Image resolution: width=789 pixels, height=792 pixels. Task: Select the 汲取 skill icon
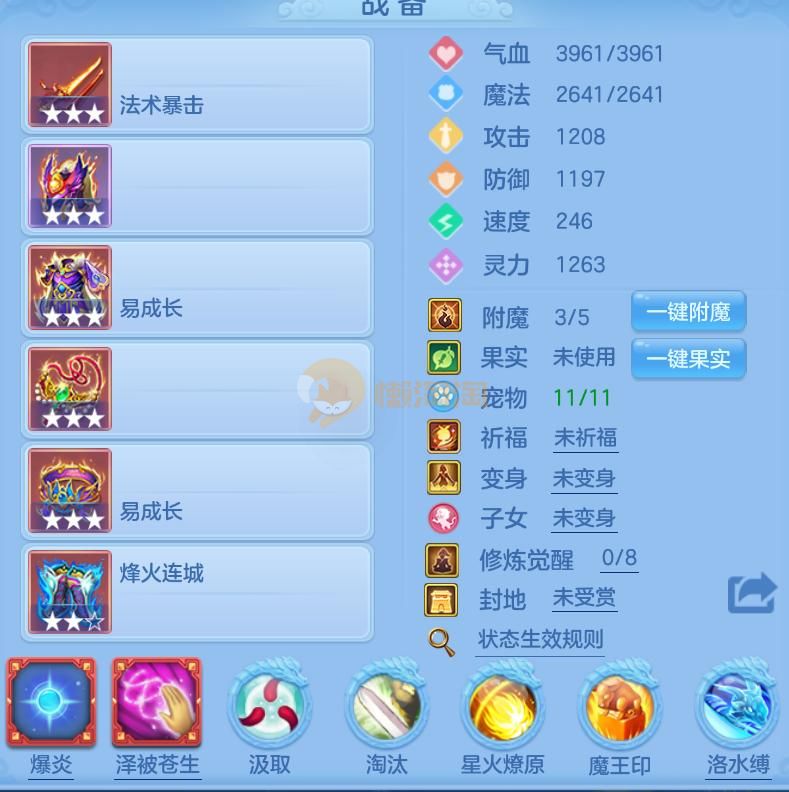(x=269, y=706)
